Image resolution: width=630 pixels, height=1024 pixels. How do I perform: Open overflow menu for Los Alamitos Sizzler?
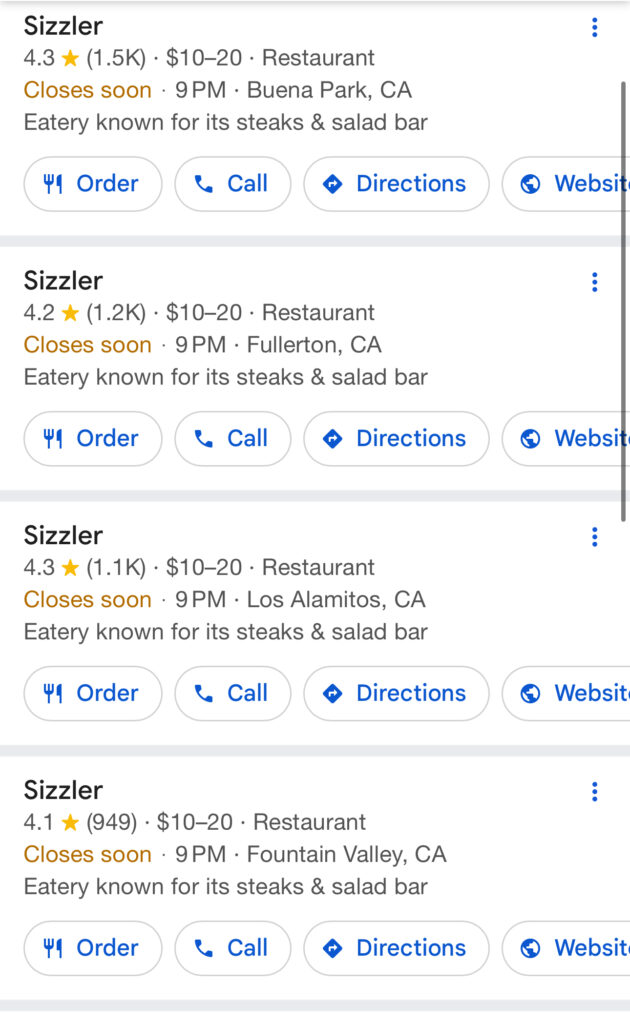click(594, 537)
